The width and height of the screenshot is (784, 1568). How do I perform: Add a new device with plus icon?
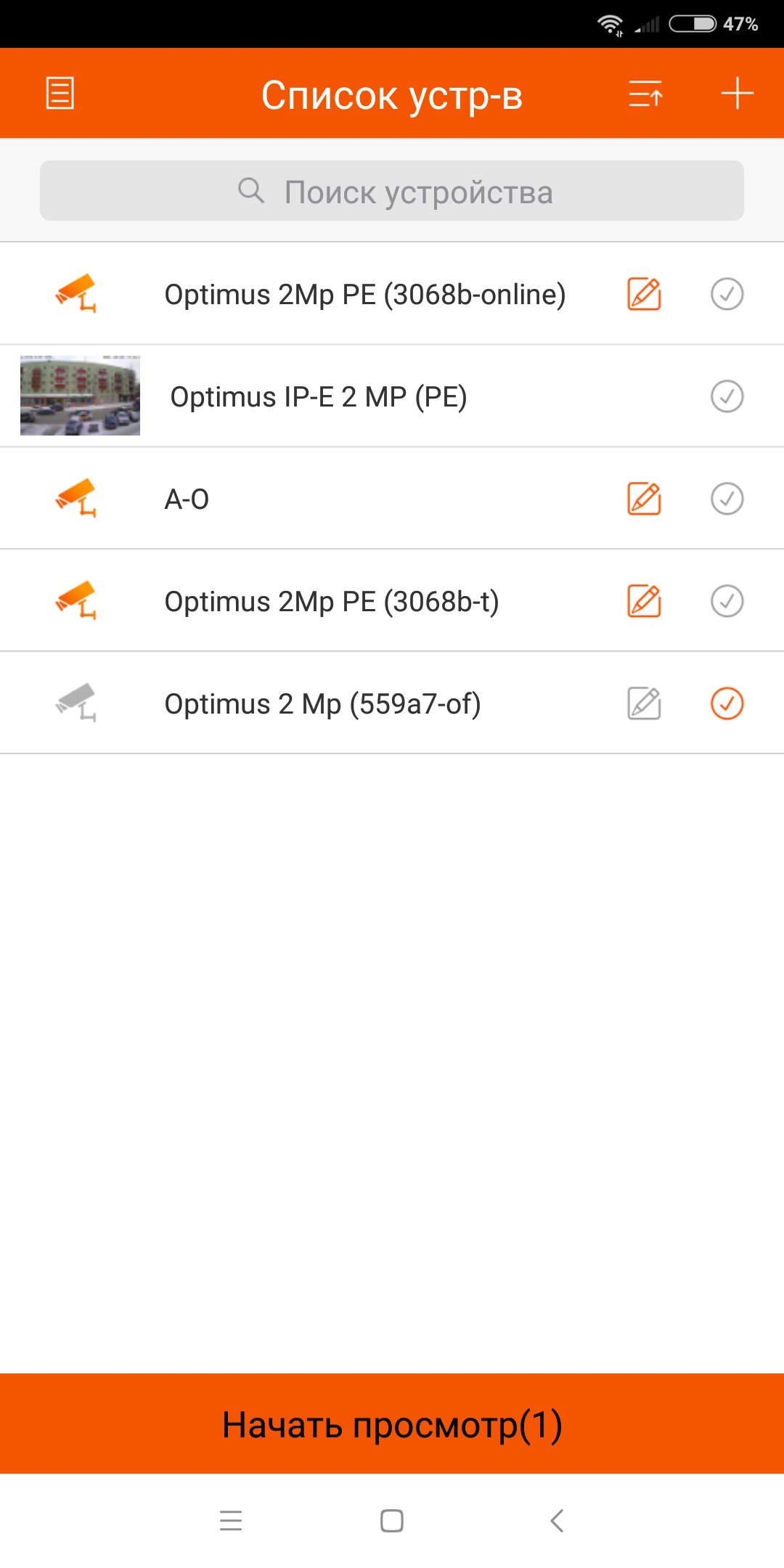737,94
